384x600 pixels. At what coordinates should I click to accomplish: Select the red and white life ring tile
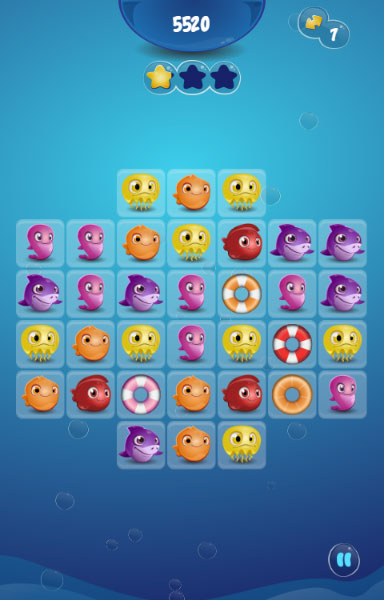tap(292, 344)
